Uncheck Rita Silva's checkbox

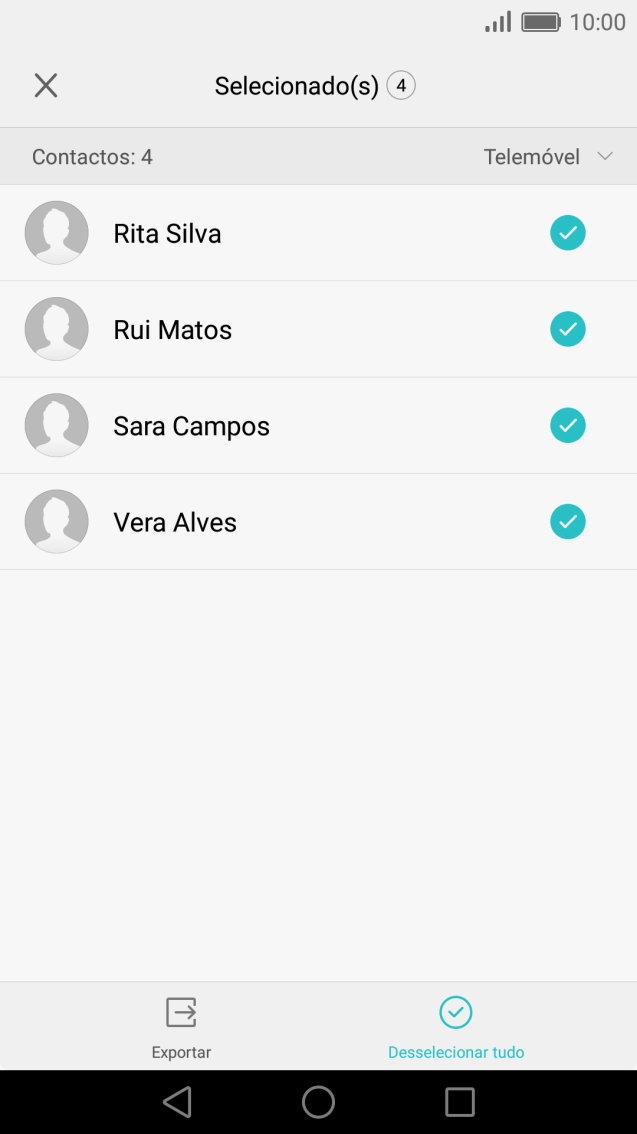coord(567,233)
